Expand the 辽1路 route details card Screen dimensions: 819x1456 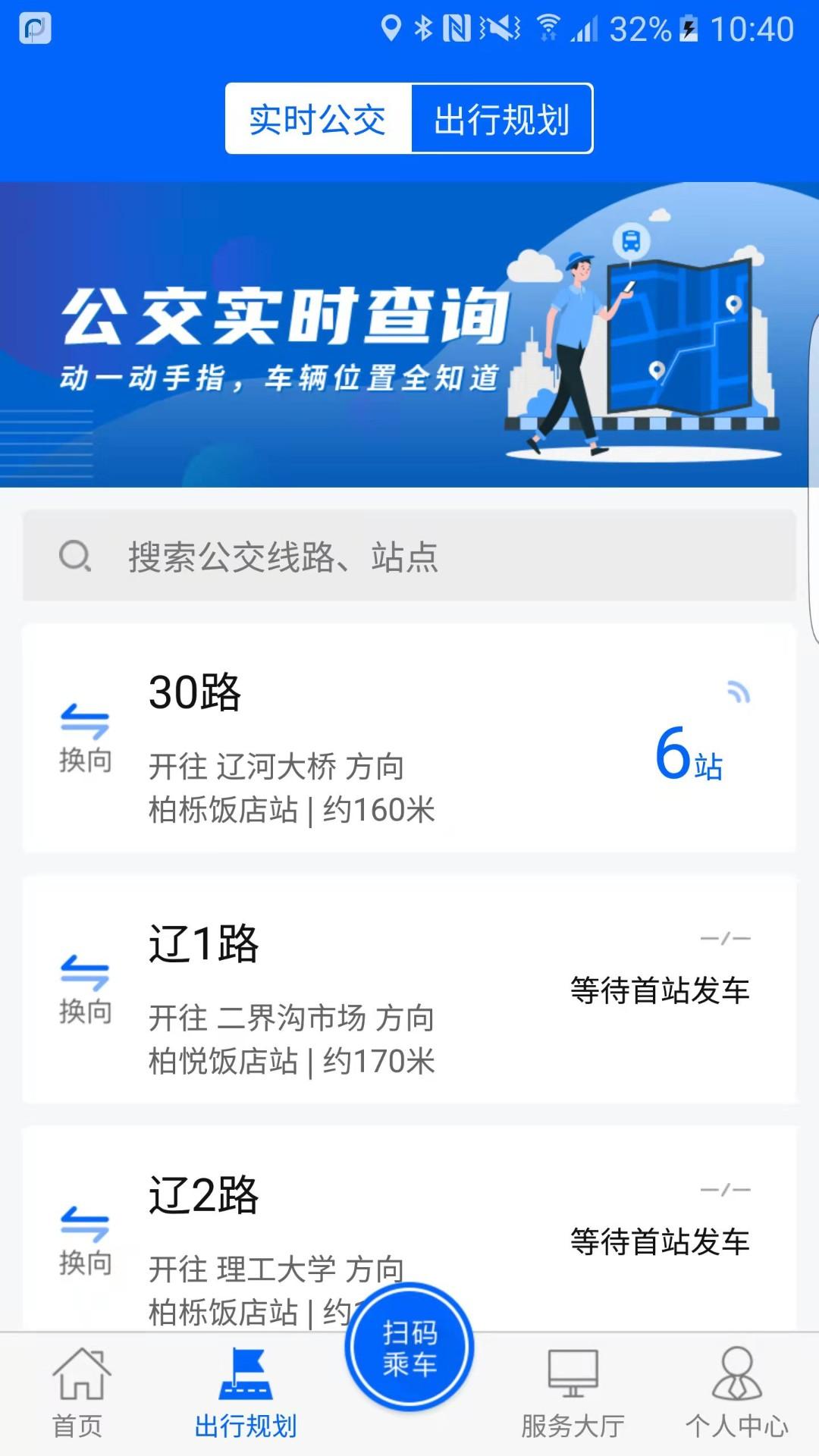tap(409, 986)
